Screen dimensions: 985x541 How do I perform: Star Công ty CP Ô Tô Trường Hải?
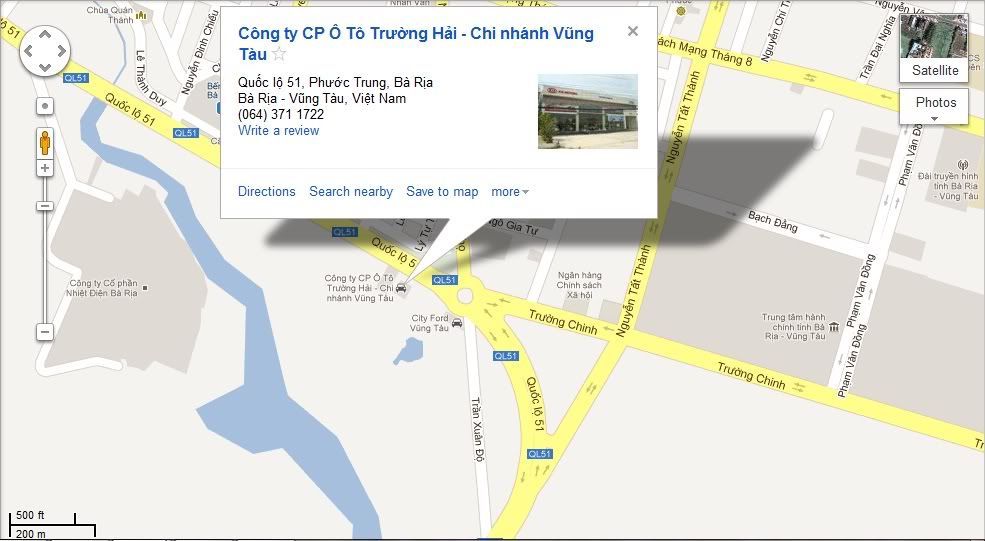tap(279, 55)
